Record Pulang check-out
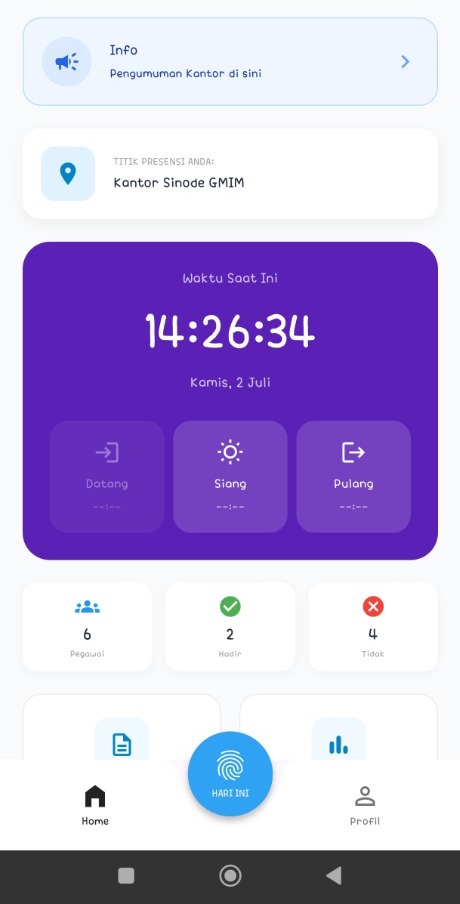This screenshot has width=460, height=904. pyautogui.click(x=353, y=477)
